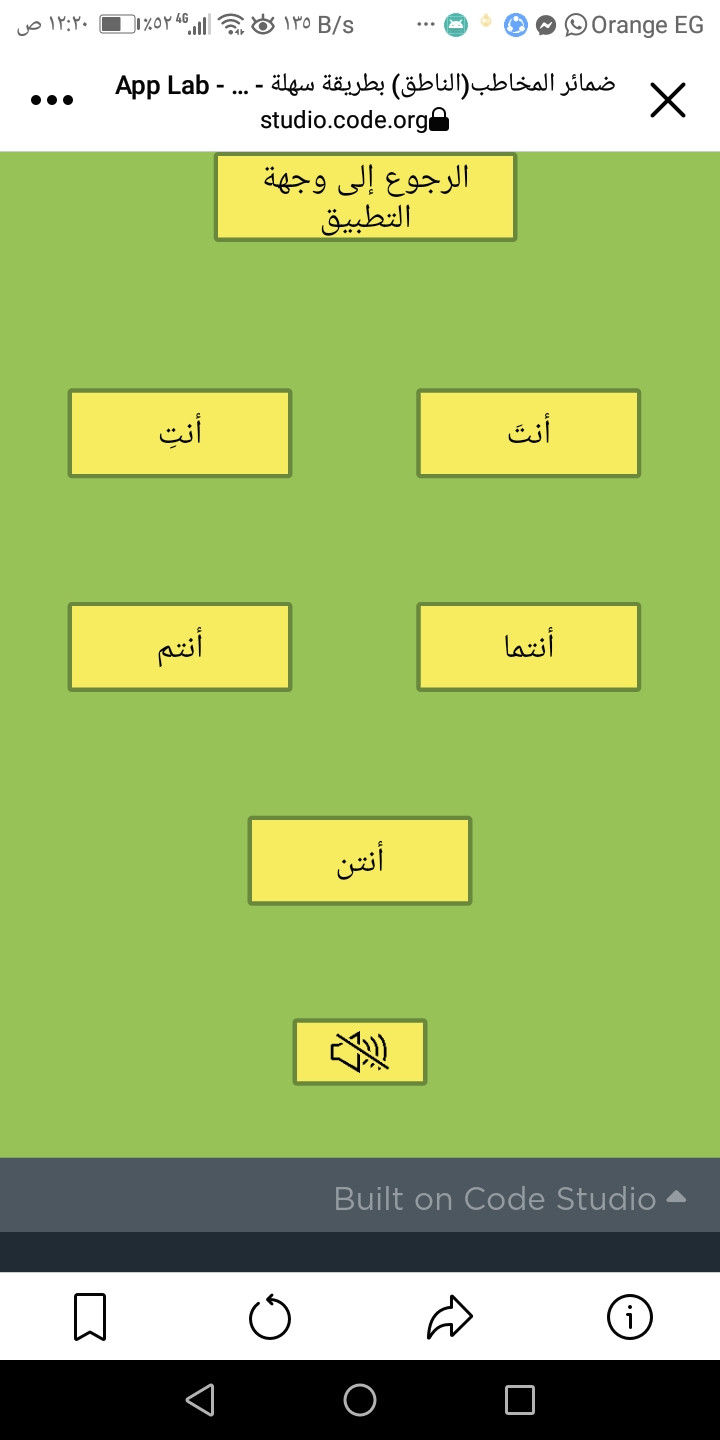Choose the أنتم pronoun button
The height and width of the screenshot is (1440, 720).
coord(180,647)
